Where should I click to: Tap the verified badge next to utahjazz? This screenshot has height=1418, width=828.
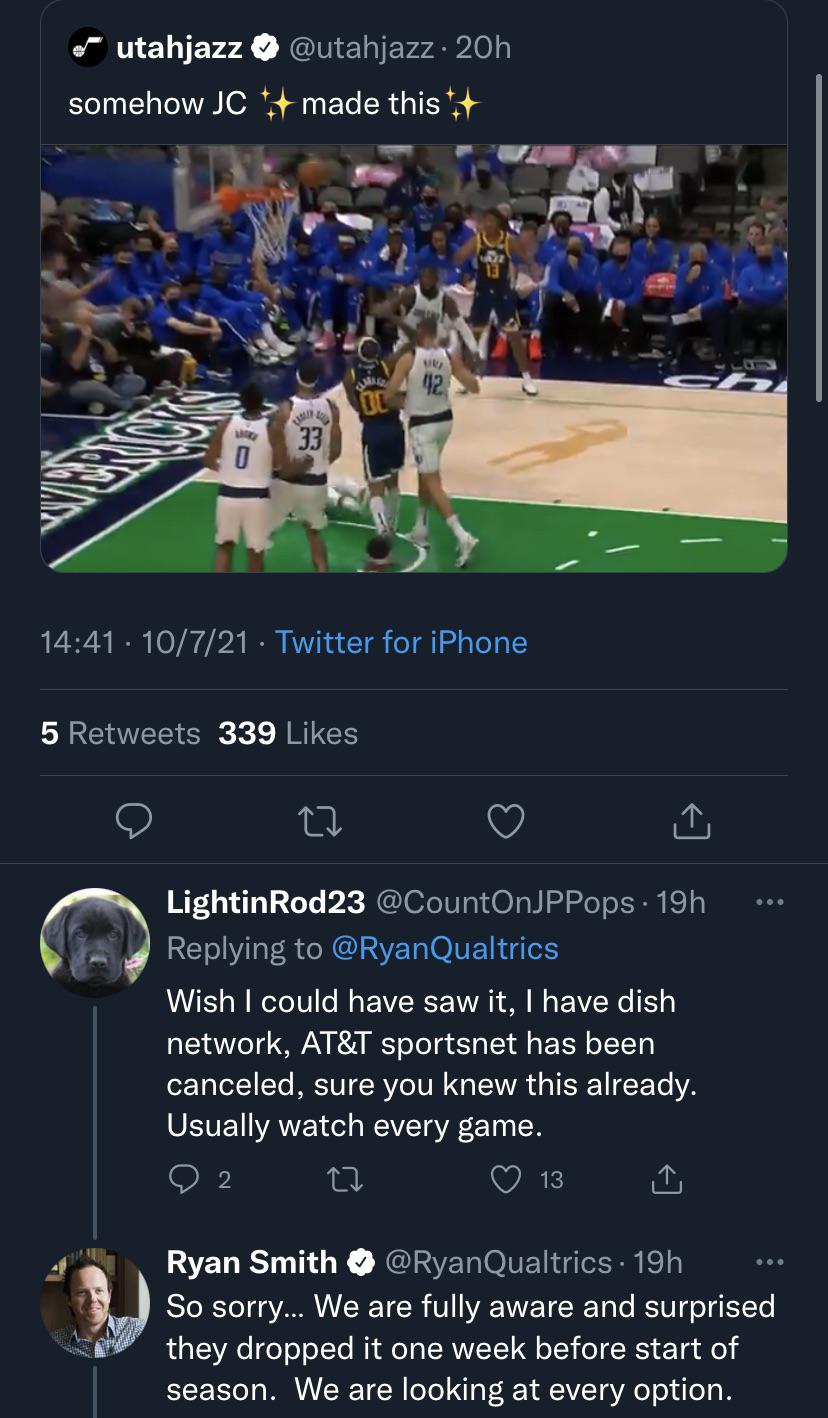(x=265, y=45)
